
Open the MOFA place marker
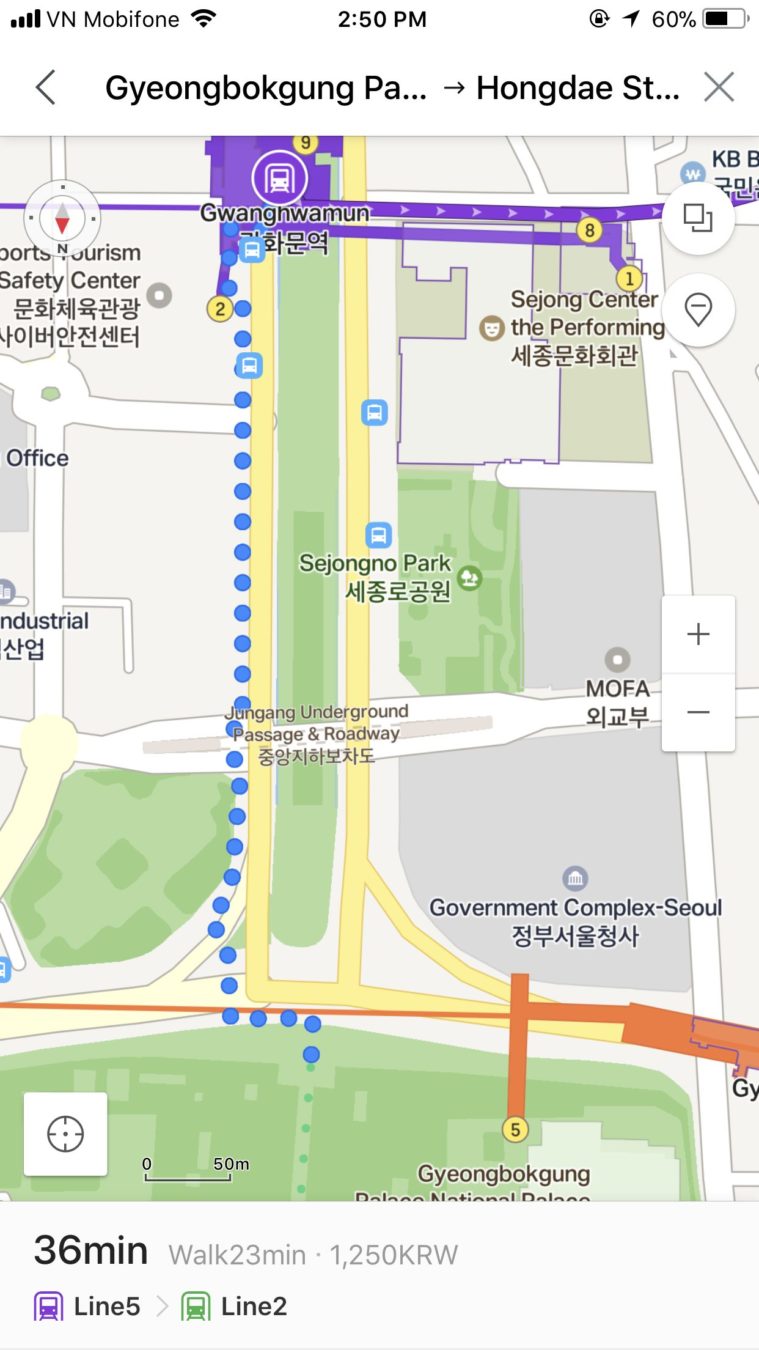[618, 660]
